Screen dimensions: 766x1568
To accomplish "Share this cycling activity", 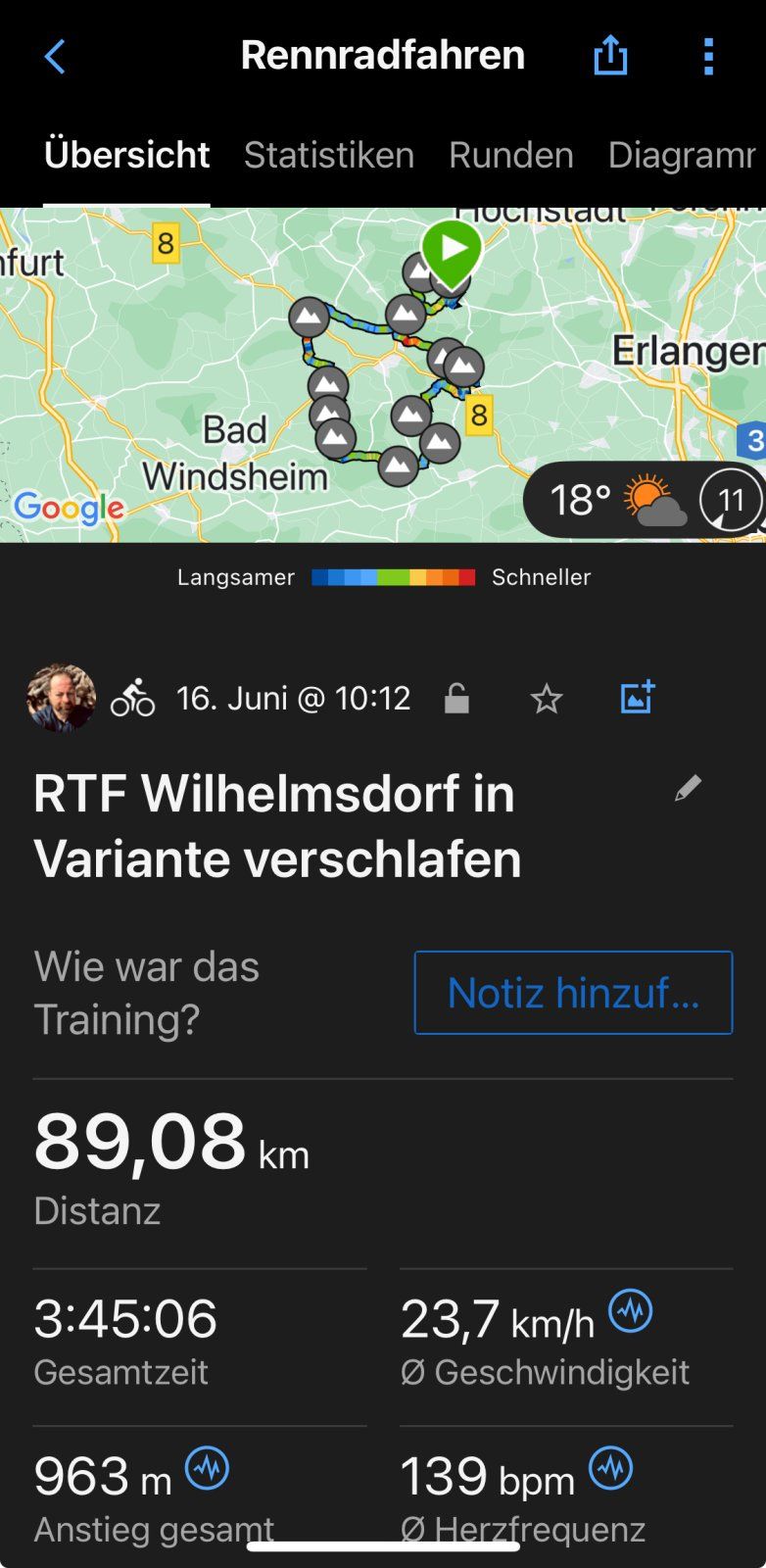I will tap(609, 56).
